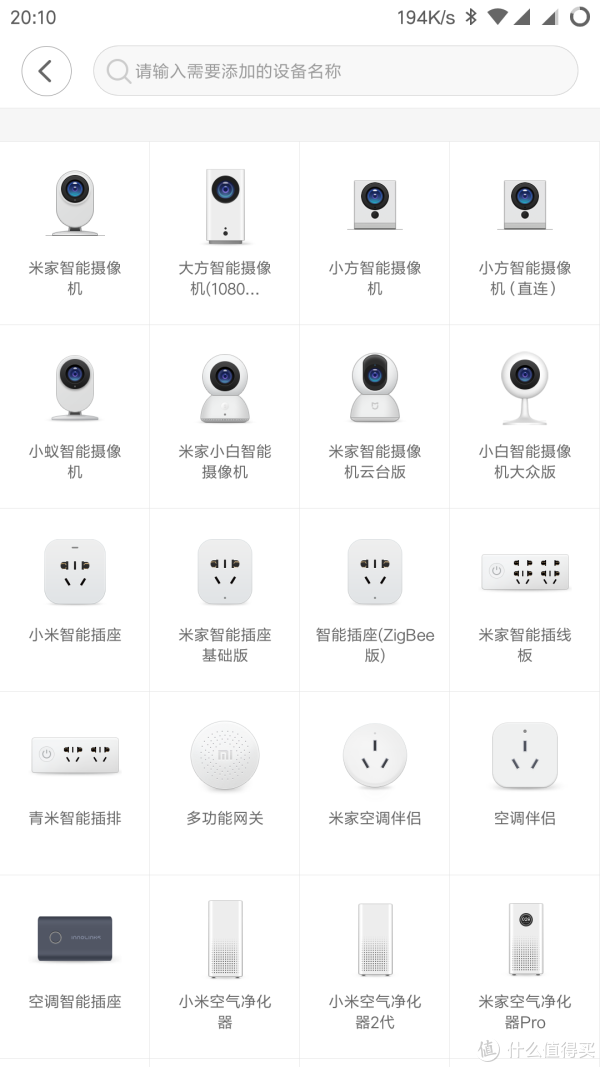The width and height of the screenshot is (600, 1067).
Task: Tap the device name search field
Action: pos(335,71)
